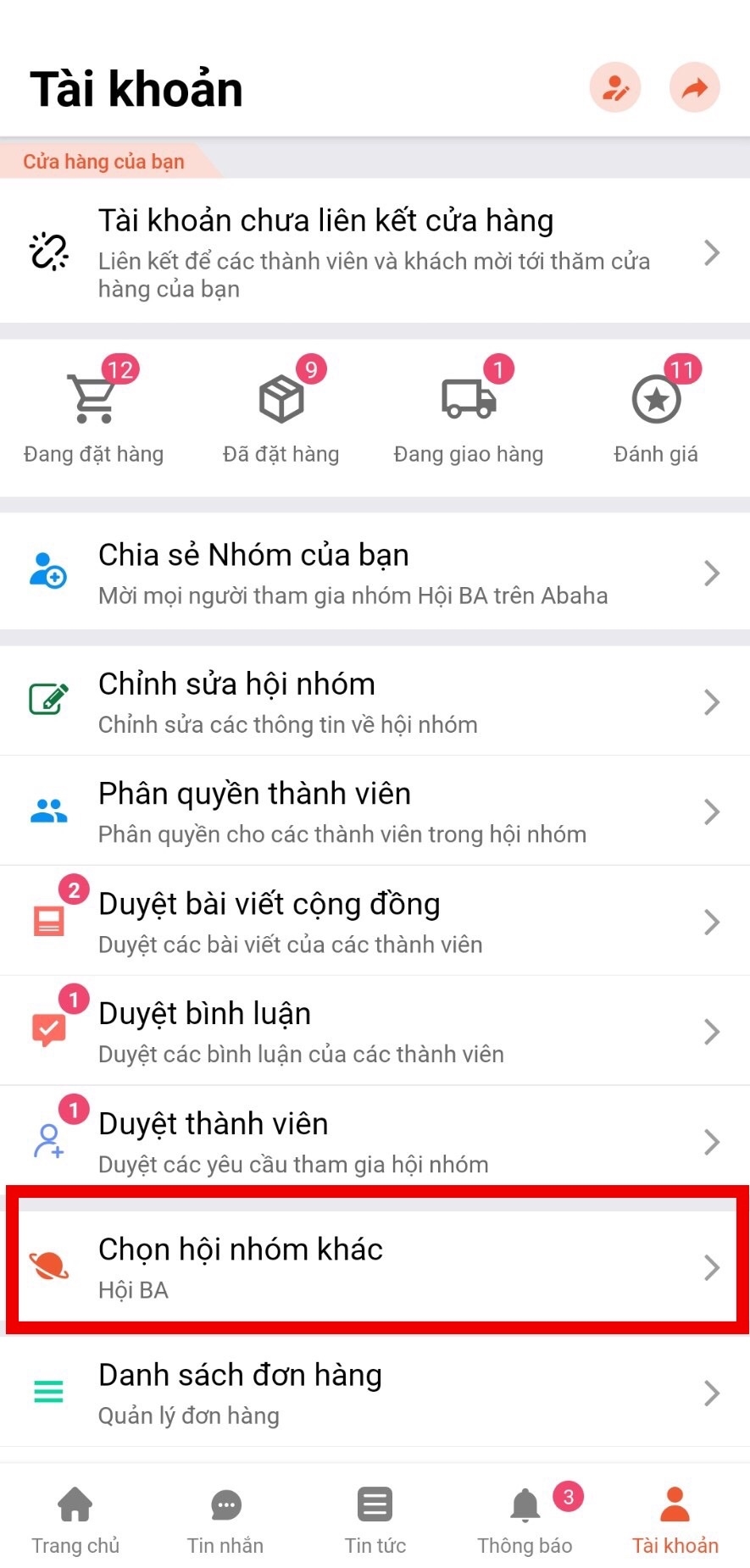Screen dimensions: 750x1568
Task: Open Danh sách đơn hàng
Action: click(375, 1392)
